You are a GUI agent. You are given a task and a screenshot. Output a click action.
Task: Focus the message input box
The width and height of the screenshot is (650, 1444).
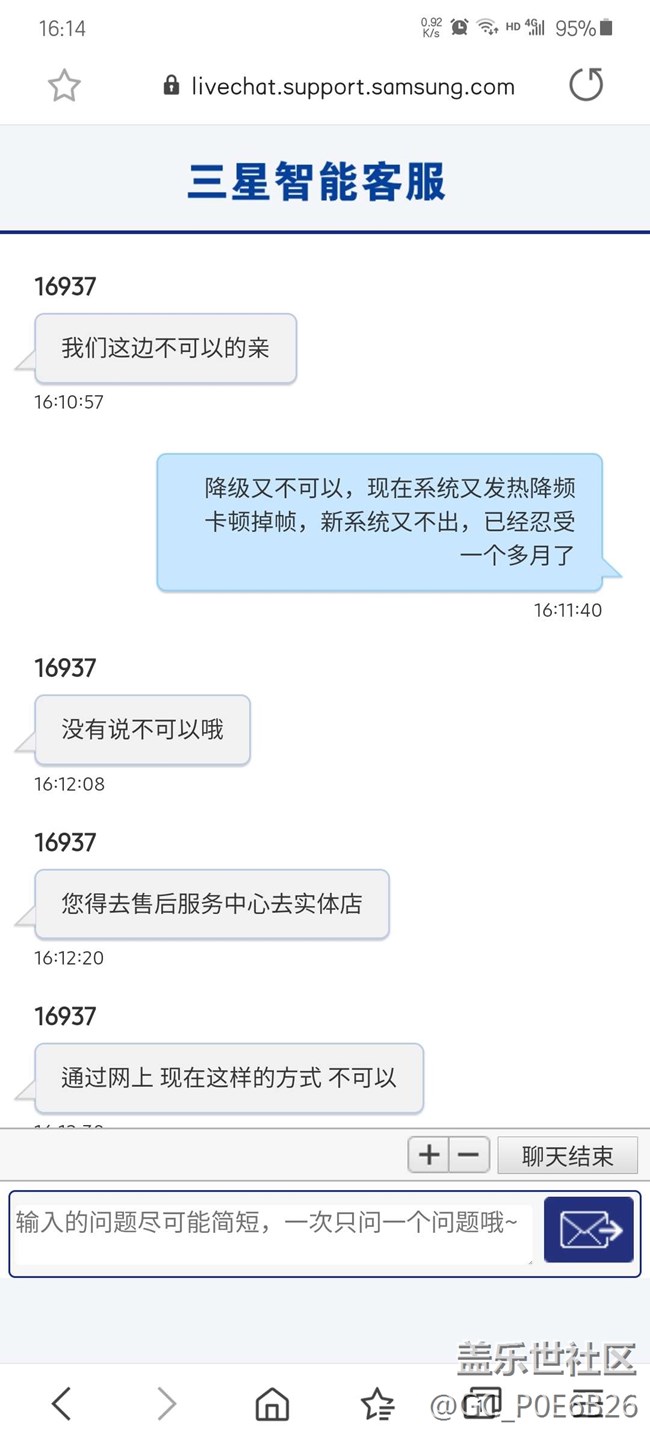pos(272,1231)
